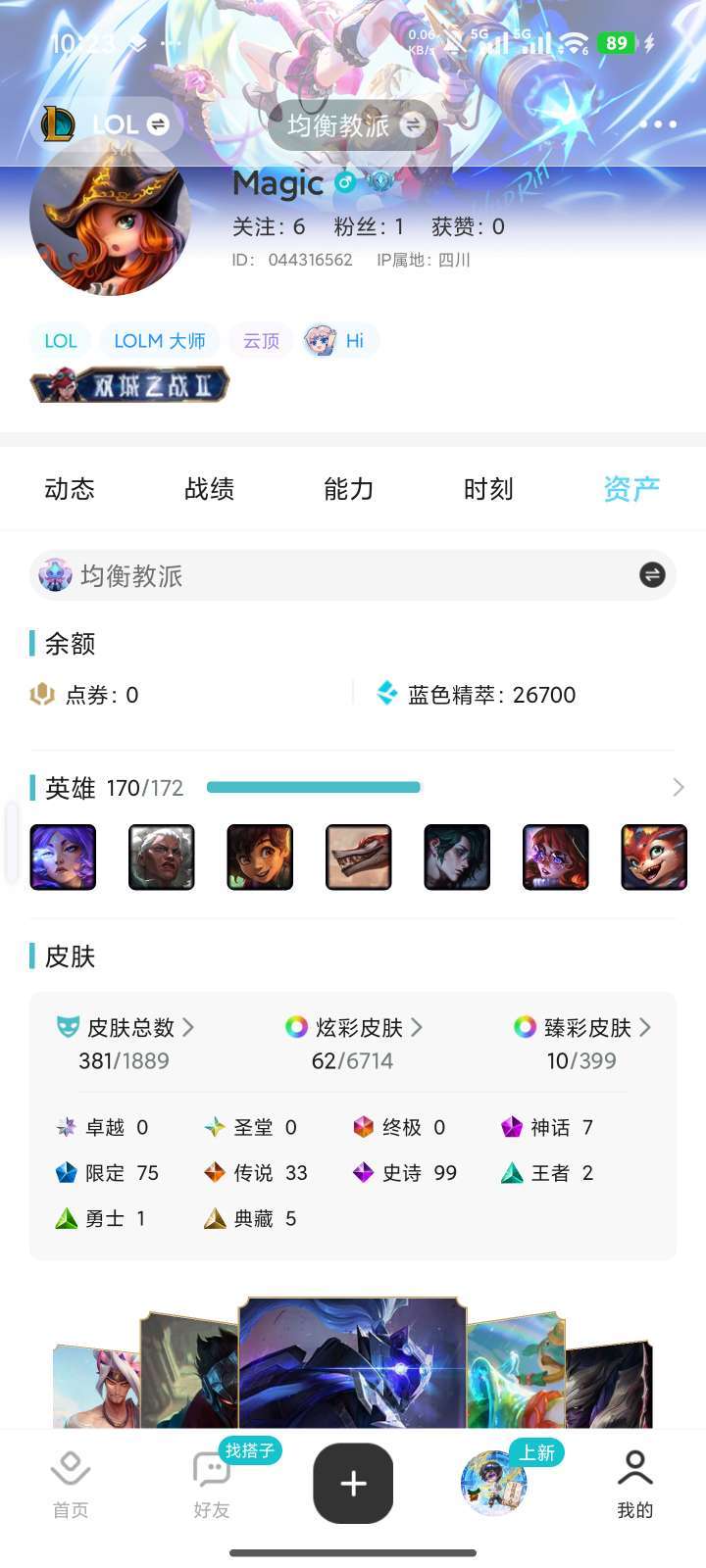The width and height of the screenshot is (706, 1568).
Task: Tap the 均衡教派 server switch row
Action: click(353, 575)
